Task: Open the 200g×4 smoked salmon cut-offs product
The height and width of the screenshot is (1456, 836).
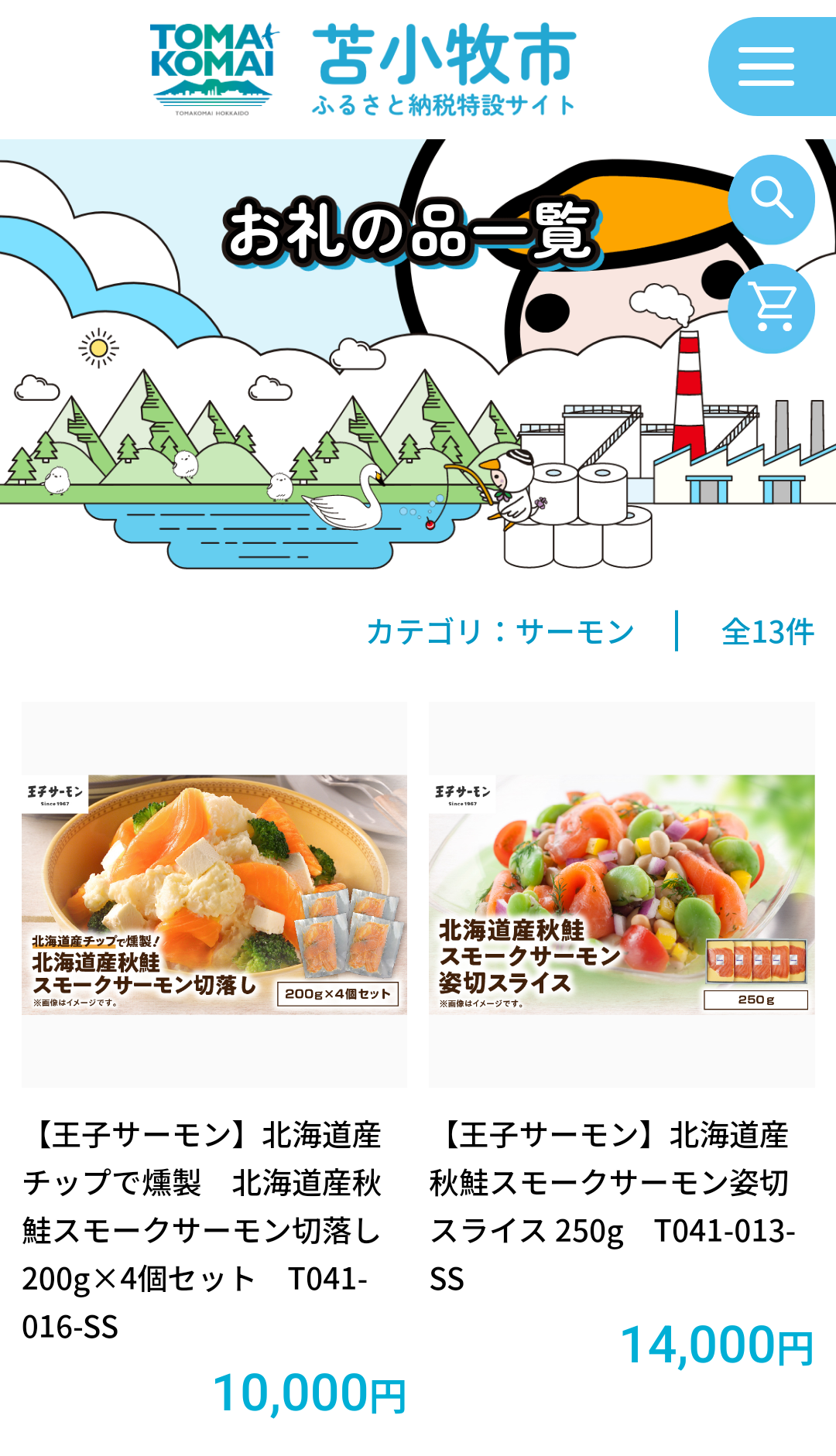Action: click(x=214, y=895)
